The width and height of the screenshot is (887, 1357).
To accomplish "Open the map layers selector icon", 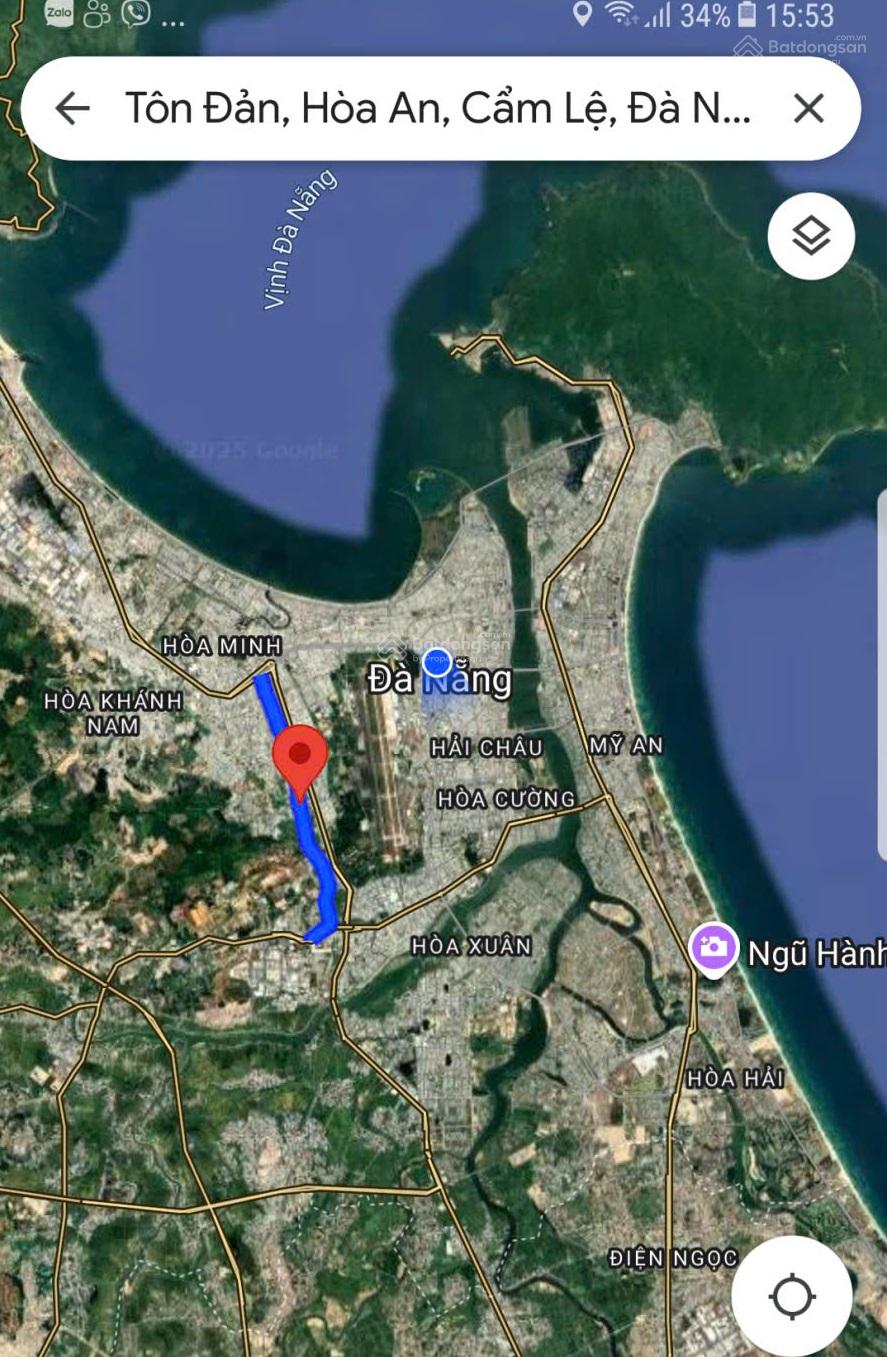I will point(810,235).
